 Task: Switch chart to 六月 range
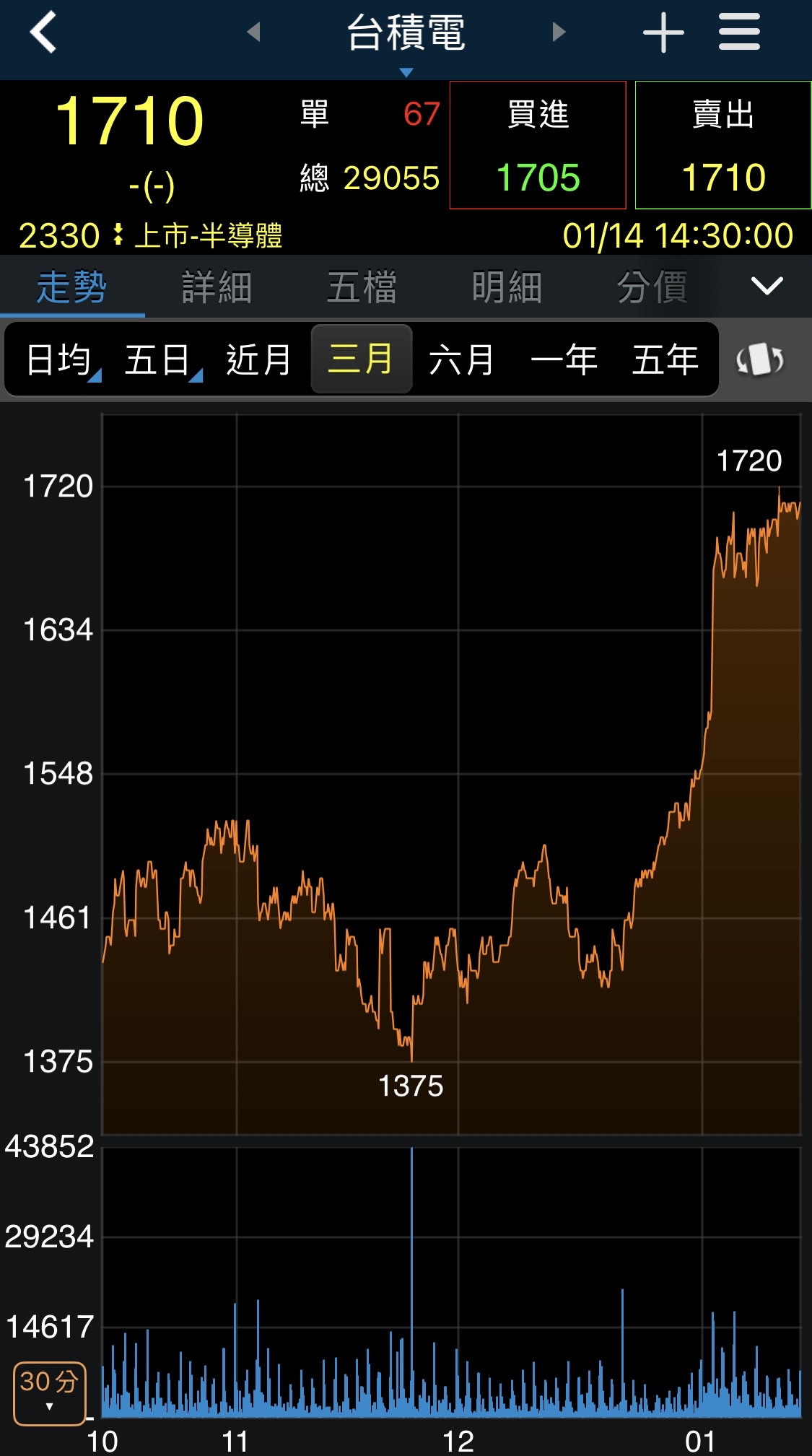click(462, 359)
